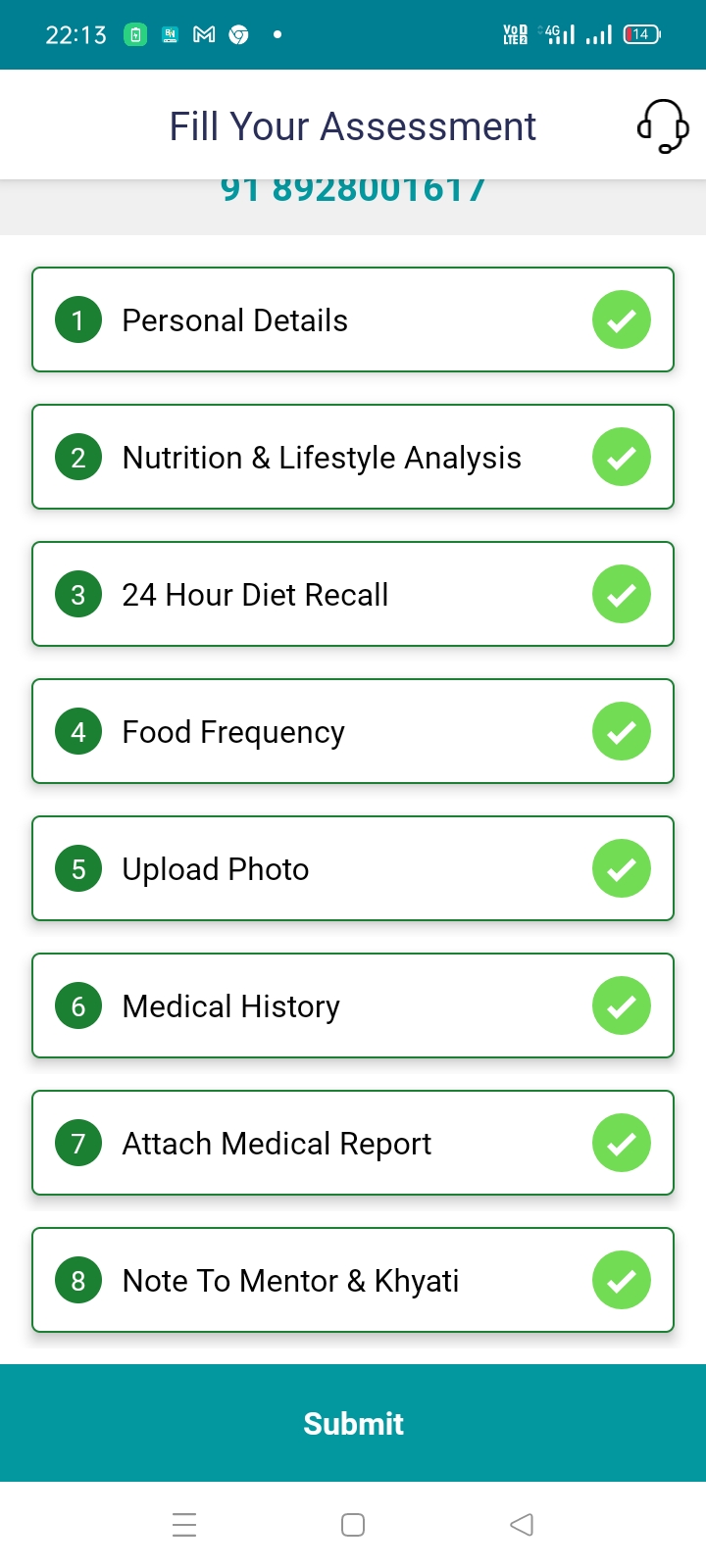Open the support headset icon
706x1568 pixels.
pyautogui.click(x=663, y=126)
